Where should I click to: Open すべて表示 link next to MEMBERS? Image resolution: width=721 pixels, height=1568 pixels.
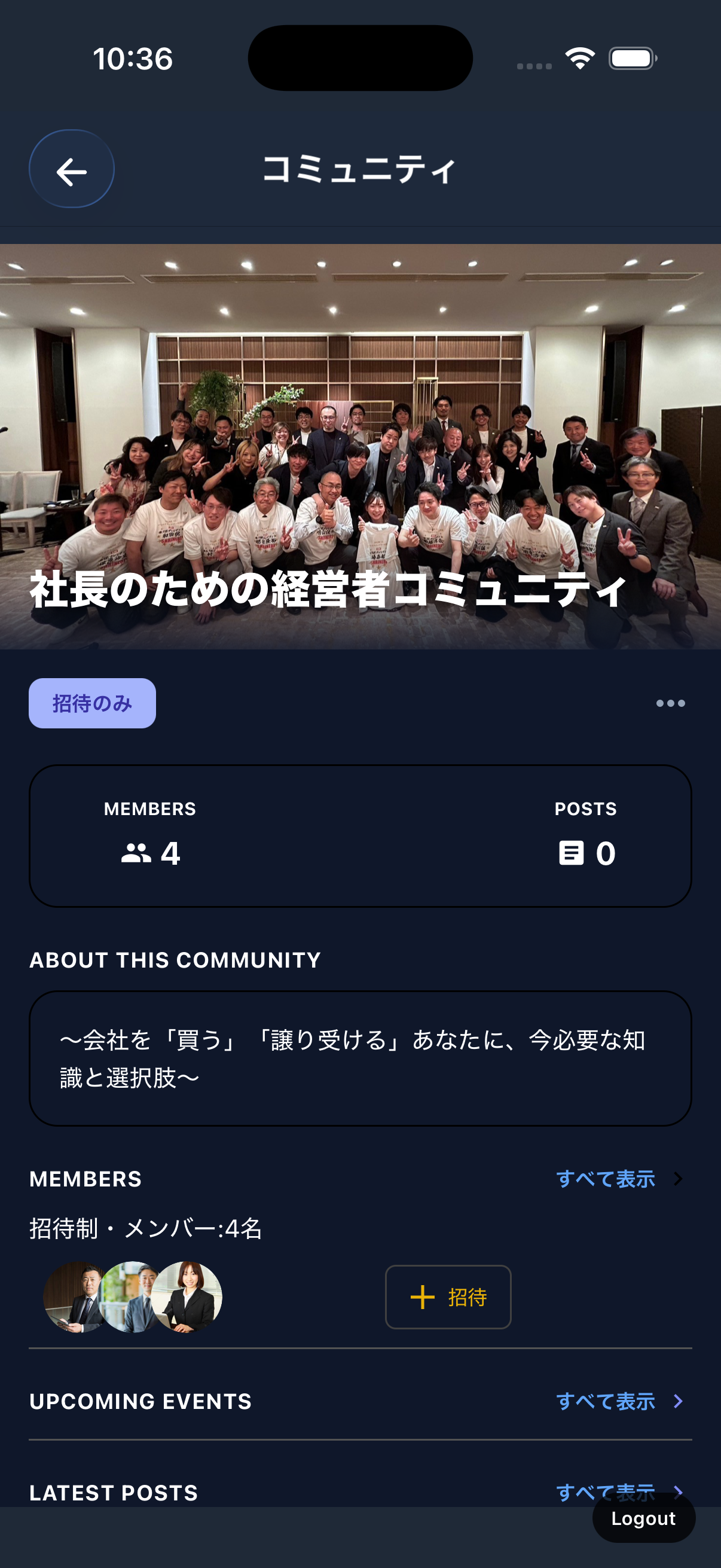tap(607, 1179)
